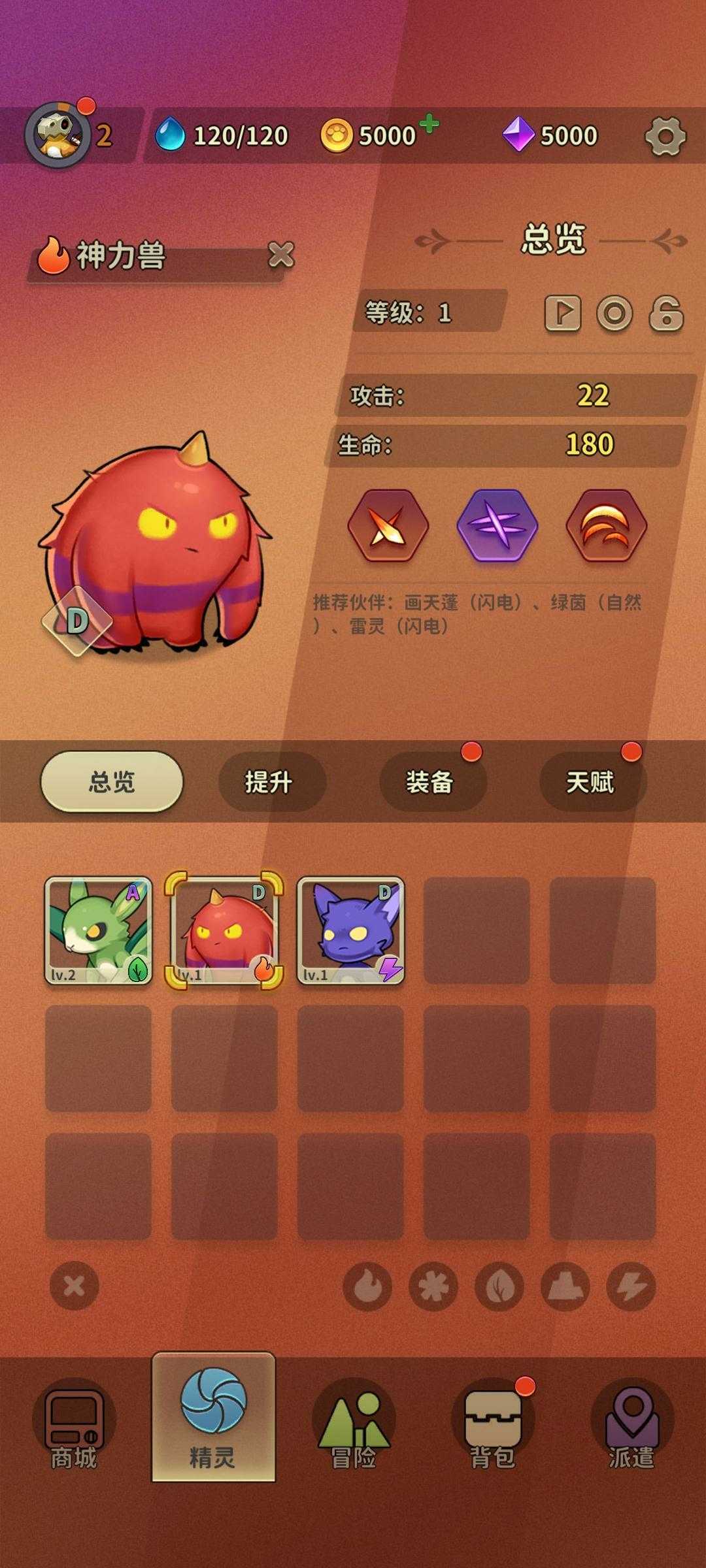The width and height of the screenshot is (706, 1568).
Task: Add more gold coins via plus
Action: (429, 123)
